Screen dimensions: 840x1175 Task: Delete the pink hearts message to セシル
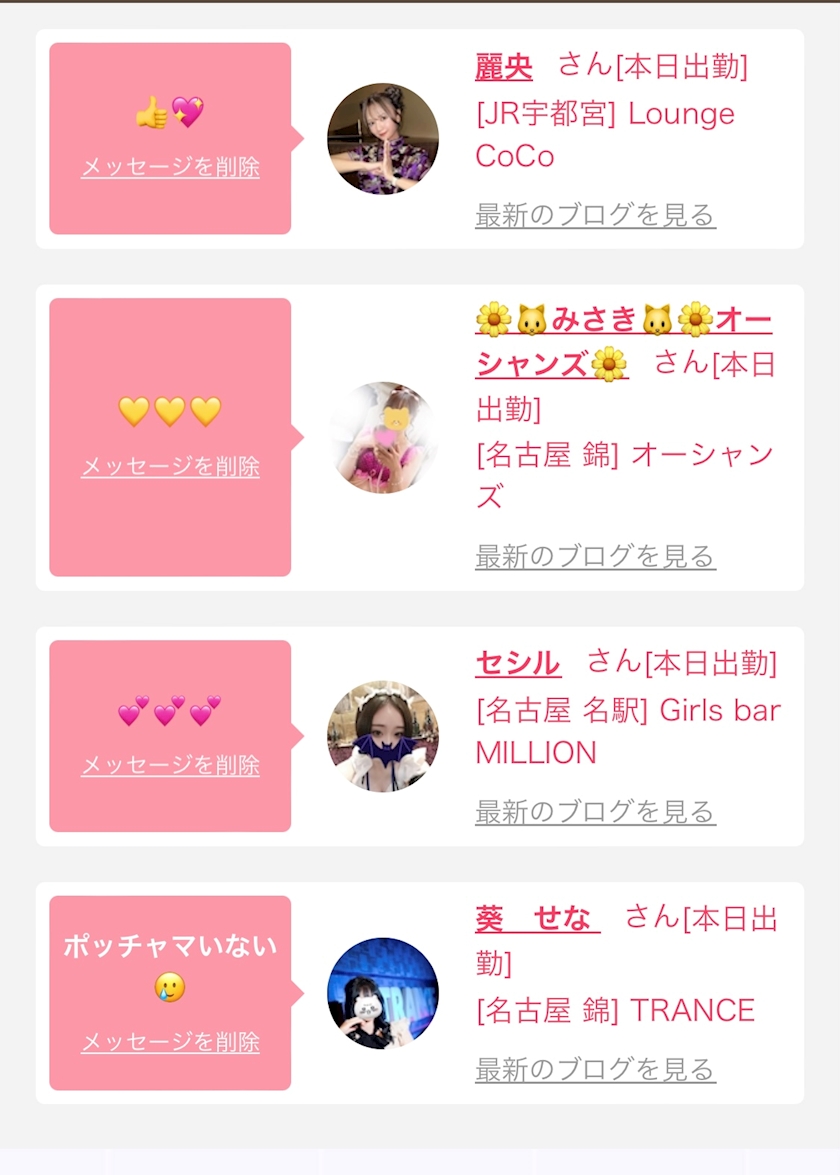tap(170, 765)
